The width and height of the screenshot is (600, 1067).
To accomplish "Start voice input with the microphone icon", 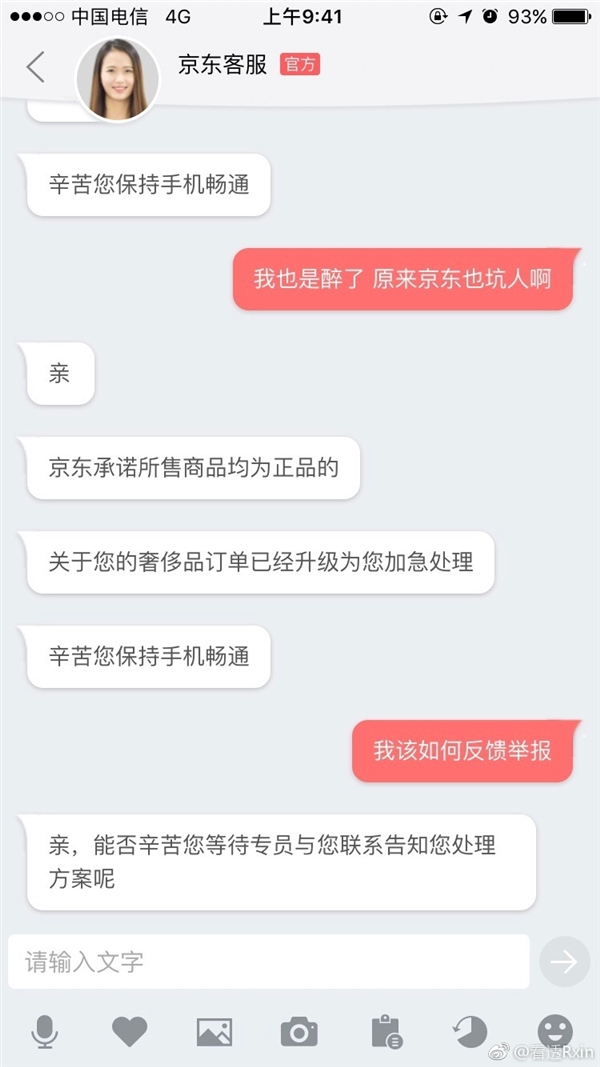I will click(x=44, y=1031).
